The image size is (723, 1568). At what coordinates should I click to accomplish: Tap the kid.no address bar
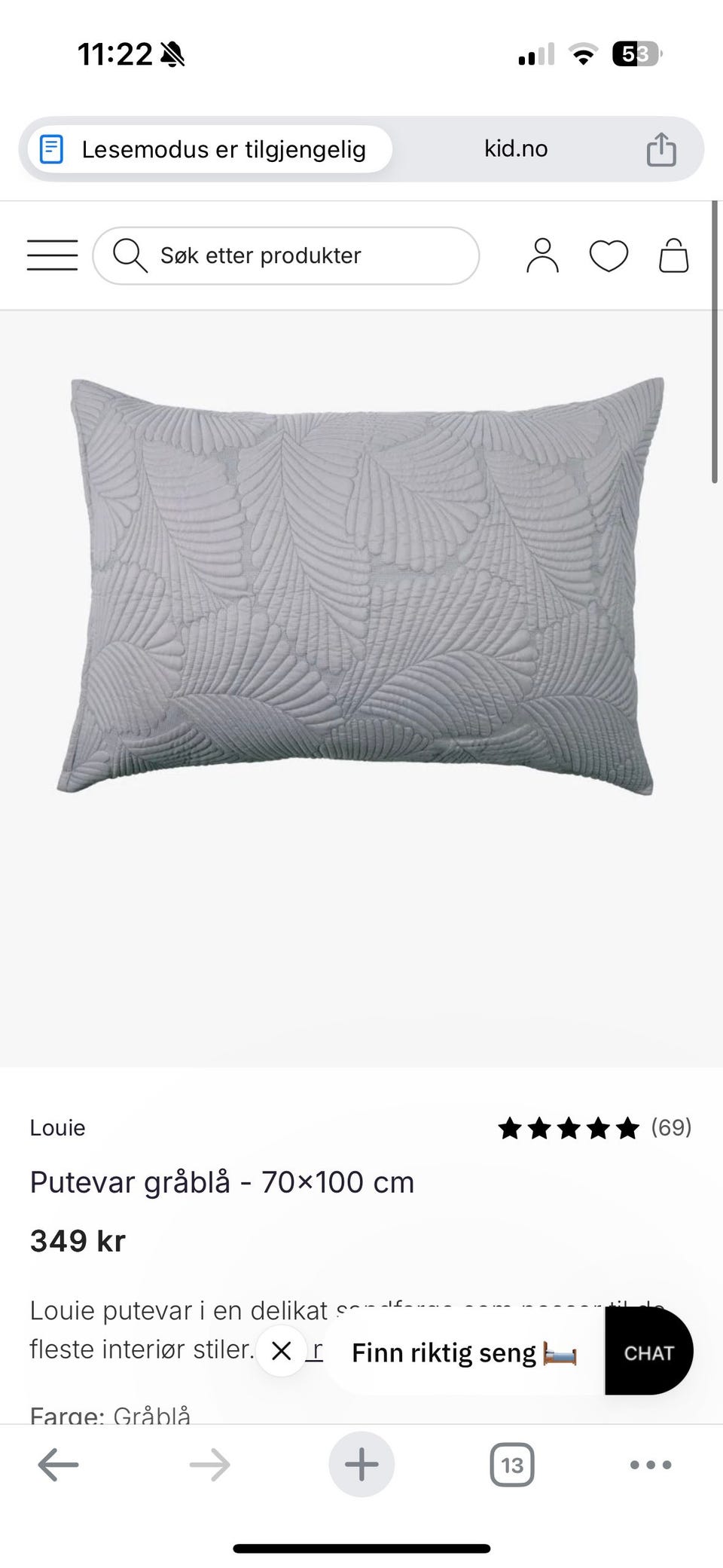point(516,149)
